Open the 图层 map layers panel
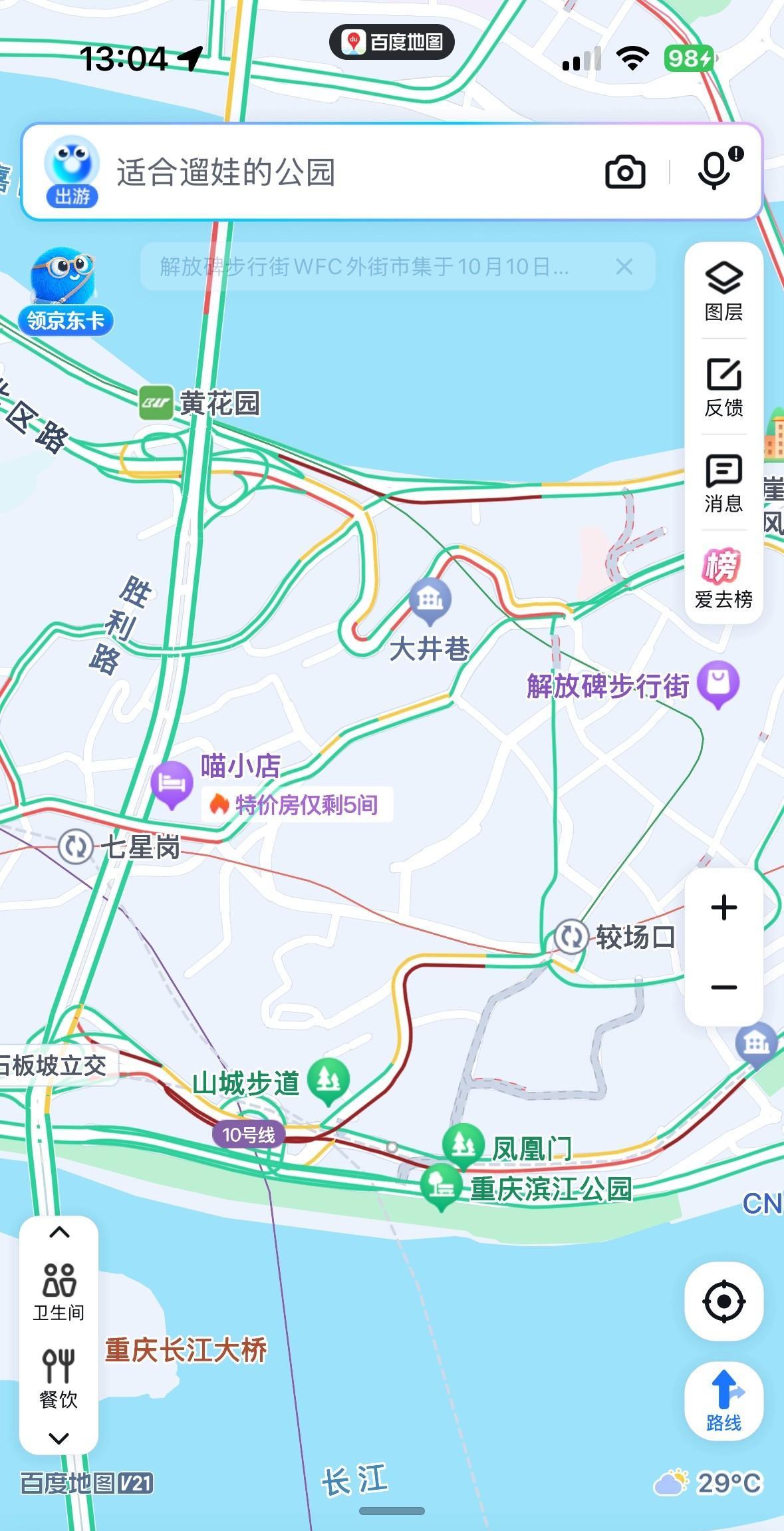 click(723, 291)
